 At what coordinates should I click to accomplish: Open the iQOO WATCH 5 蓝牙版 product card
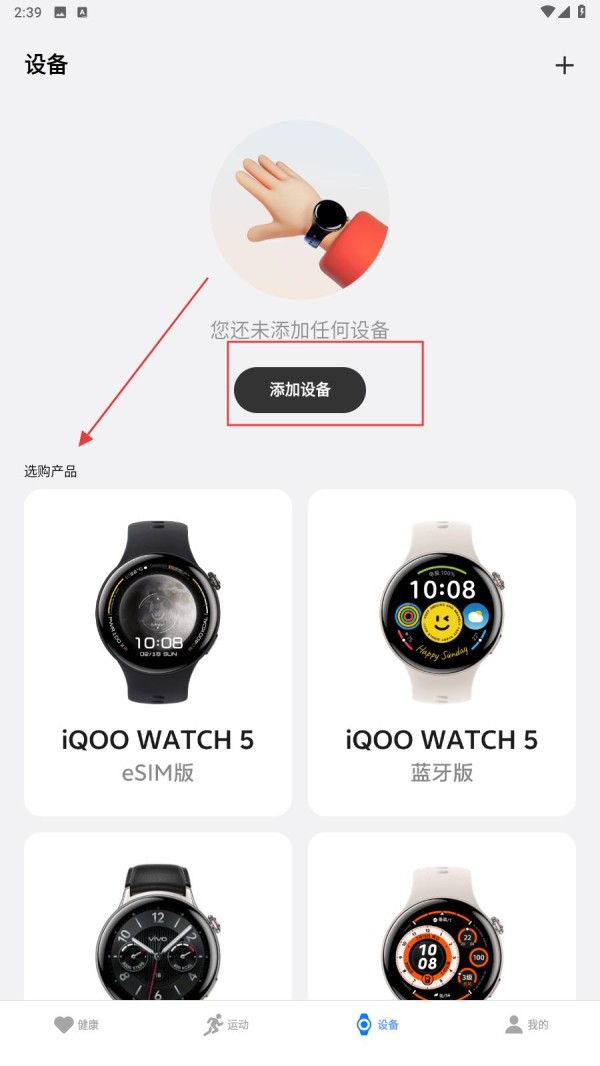click(442, 652)
